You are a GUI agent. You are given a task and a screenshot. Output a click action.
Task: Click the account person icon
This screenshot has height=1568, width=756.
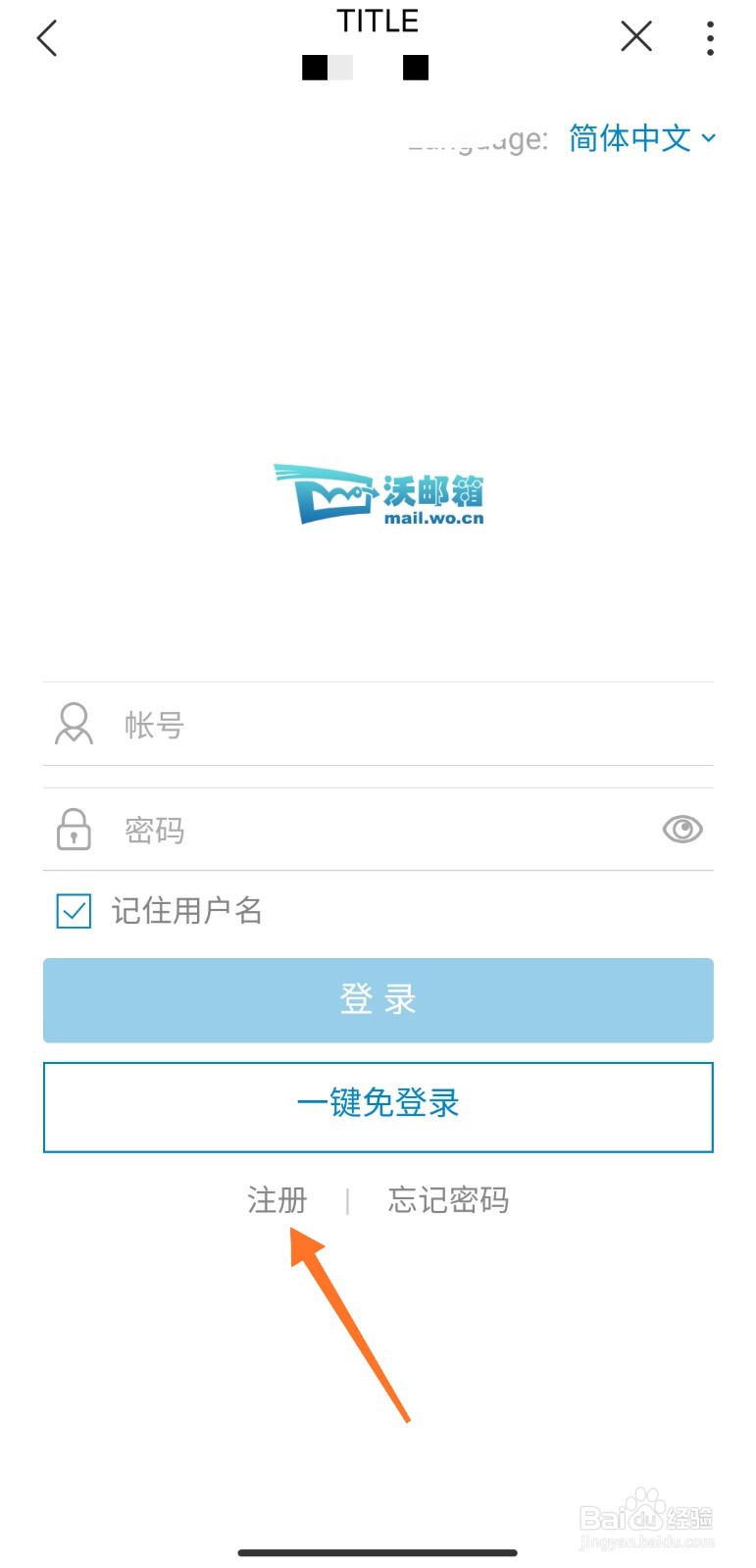tap(73, 725)
